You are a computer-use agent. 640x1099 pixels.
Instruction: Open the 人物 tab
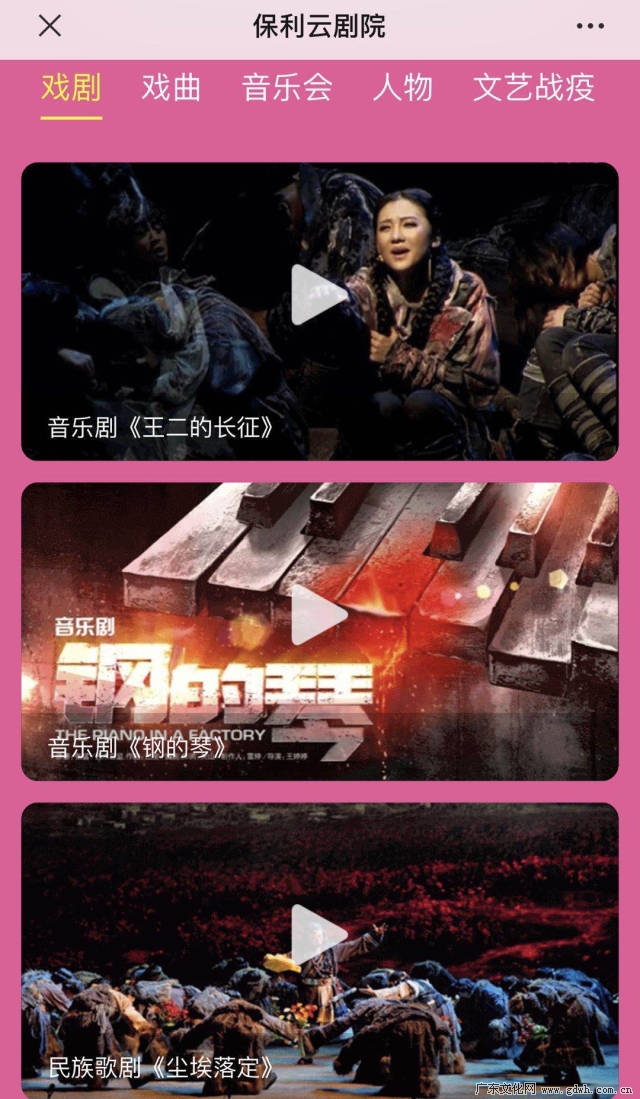[402, 88]
